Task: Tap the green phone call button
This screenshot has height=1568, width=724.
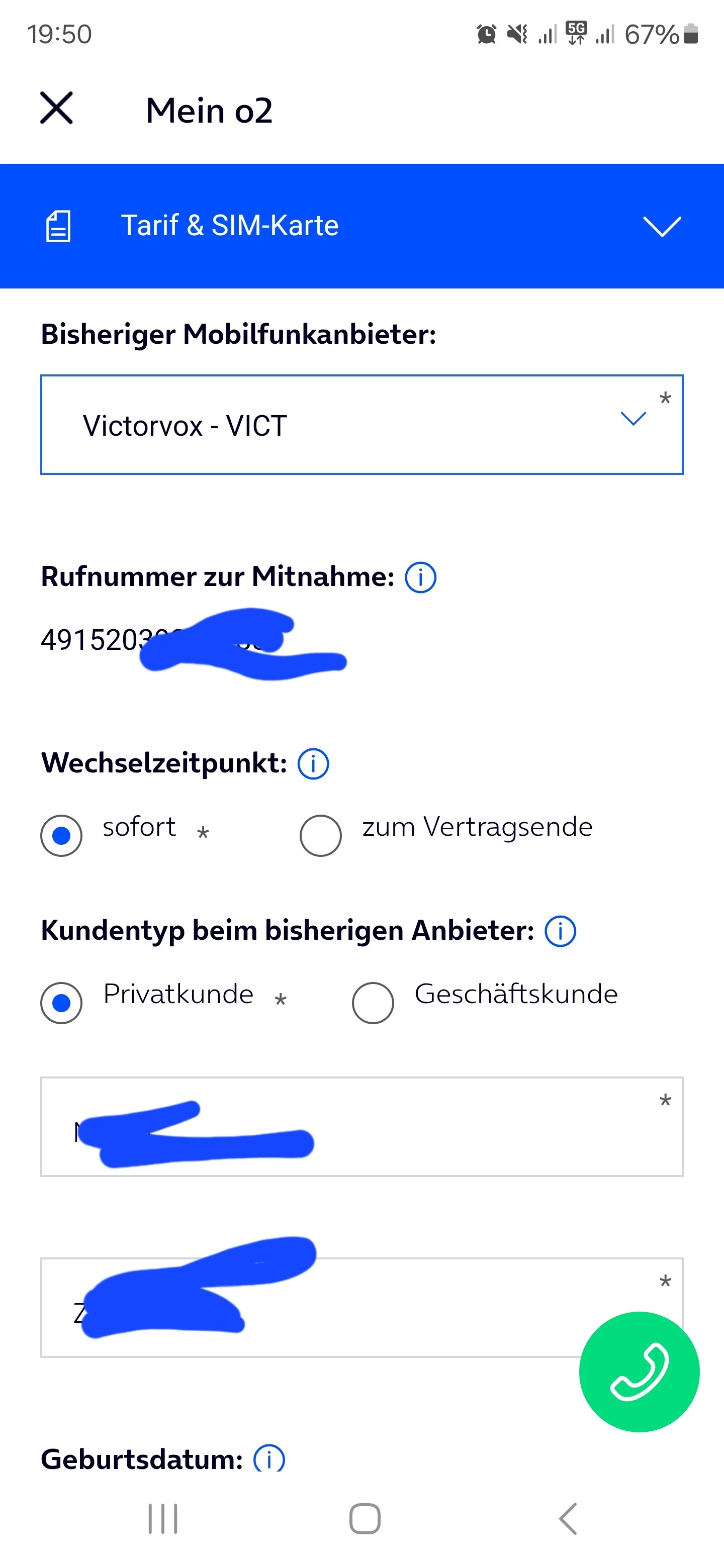Action: (x=639, y=1372)
